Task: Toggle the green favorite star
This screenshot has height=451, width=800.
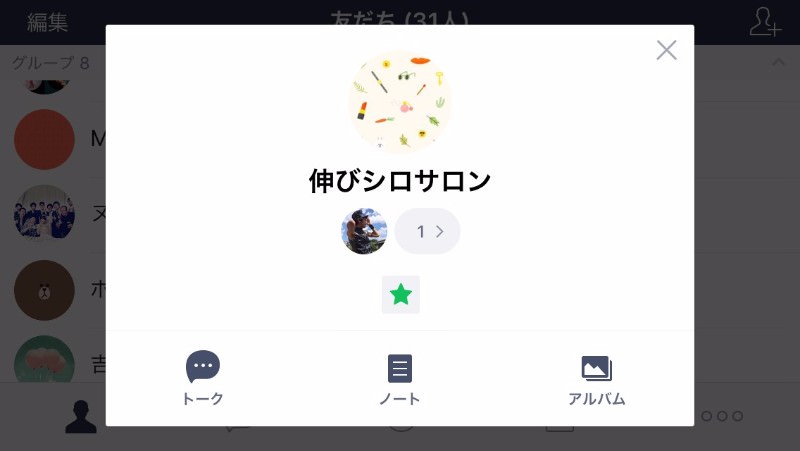Action: pyautogui.click(x=401, y=294)
